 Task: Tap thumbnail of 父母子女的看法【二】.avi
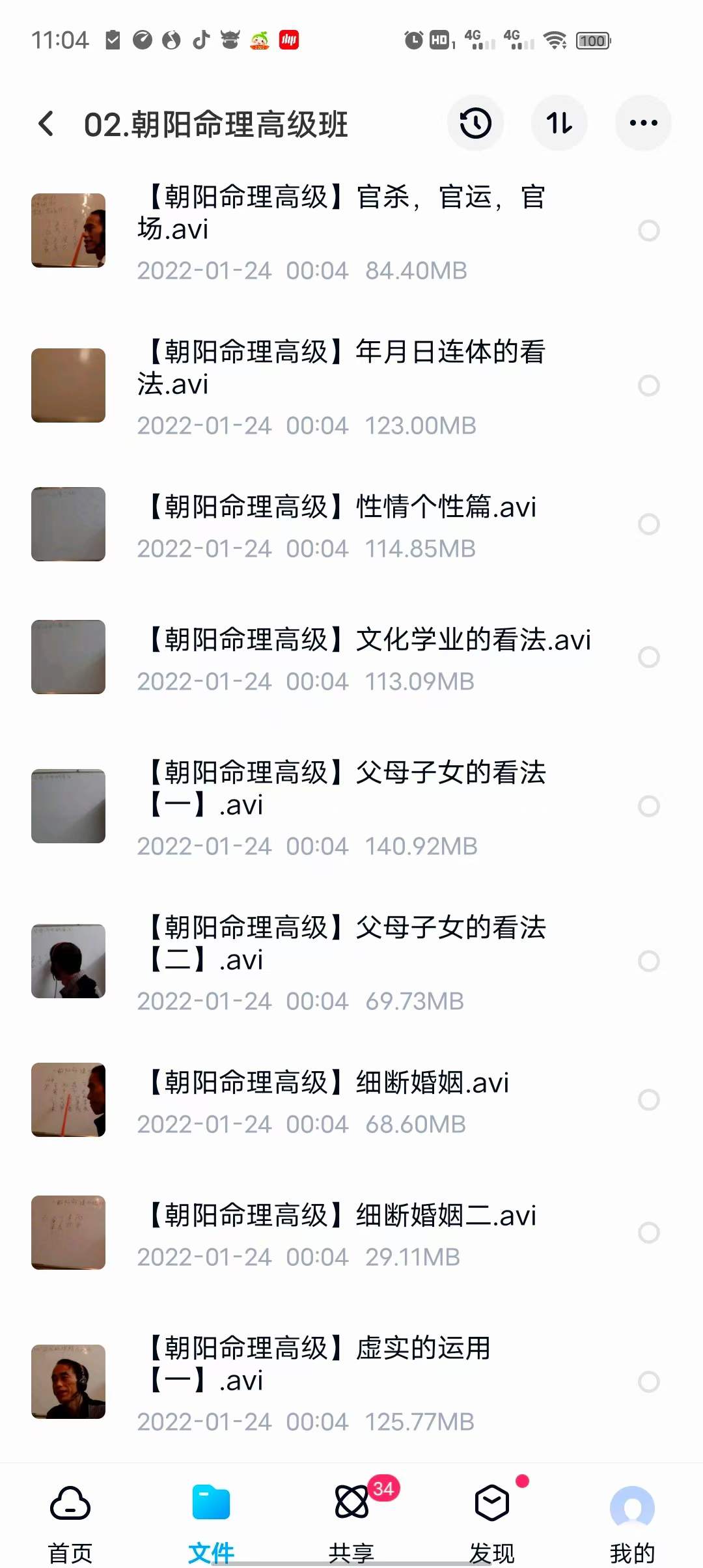click(68, 960)
